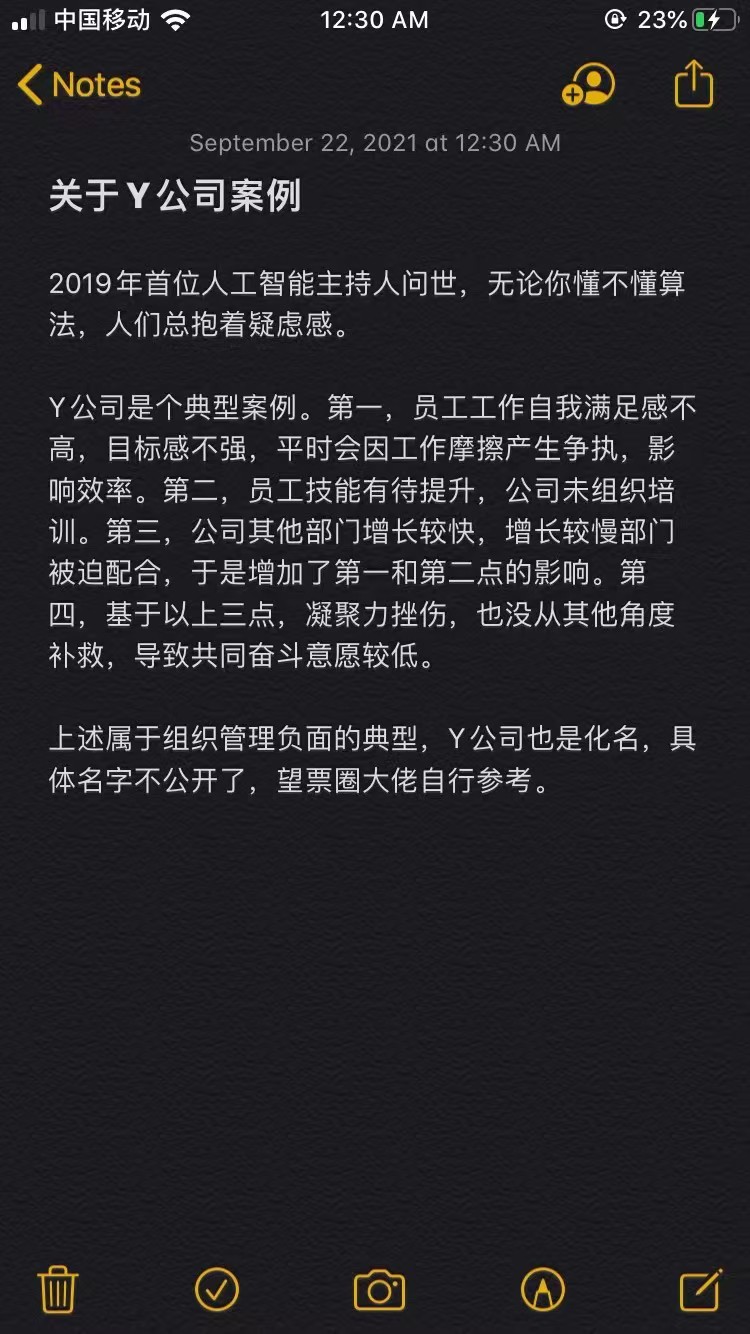The height and width of the screenshot is (1334, 750).
Task: Open the camera attachment options
Action: coord(379,1290)
